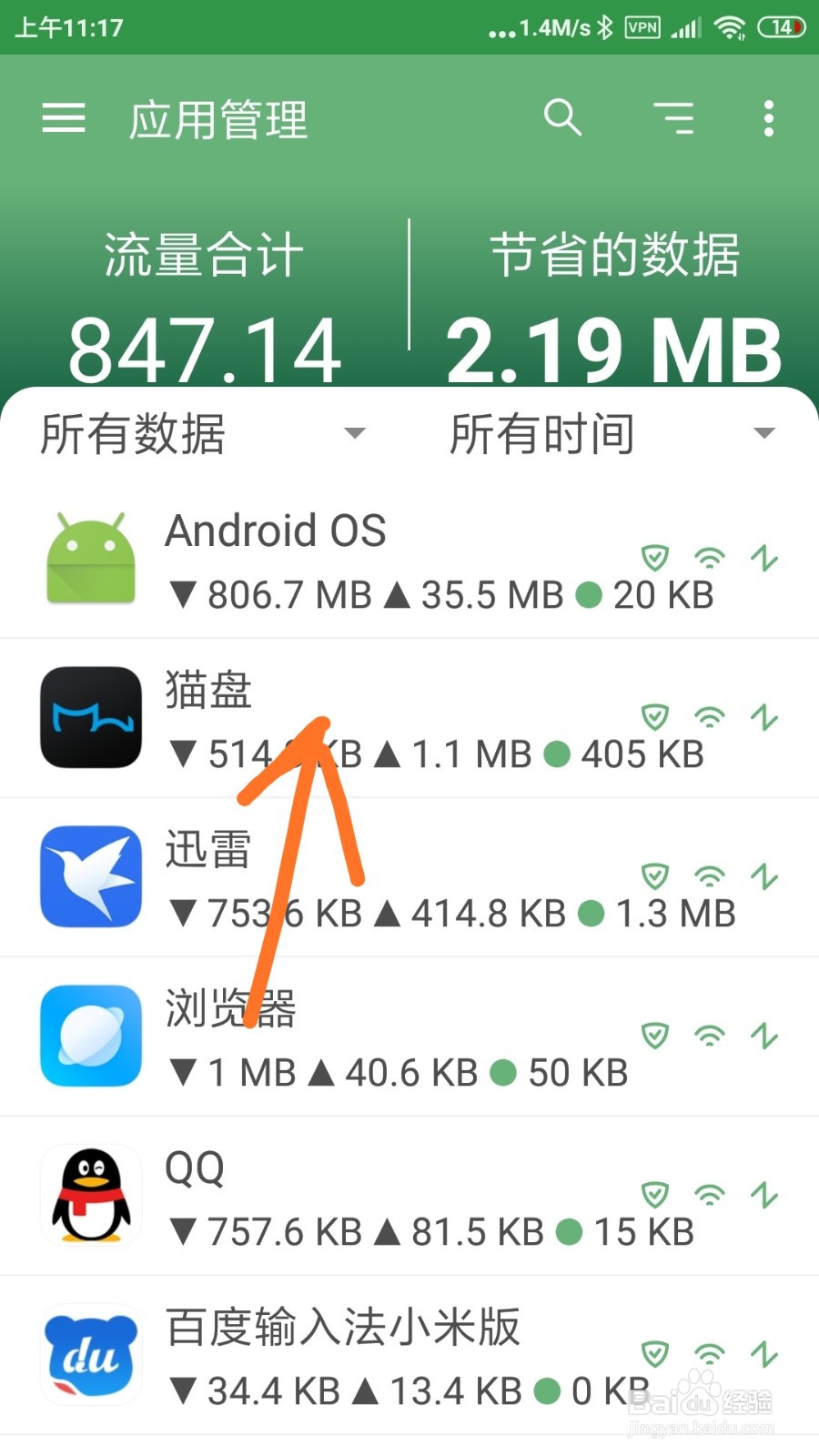The height and width of the screenshot is (1456, 819).
Task: Toggle Wi-Fi access for 猫盘
Action: (709, 718)
